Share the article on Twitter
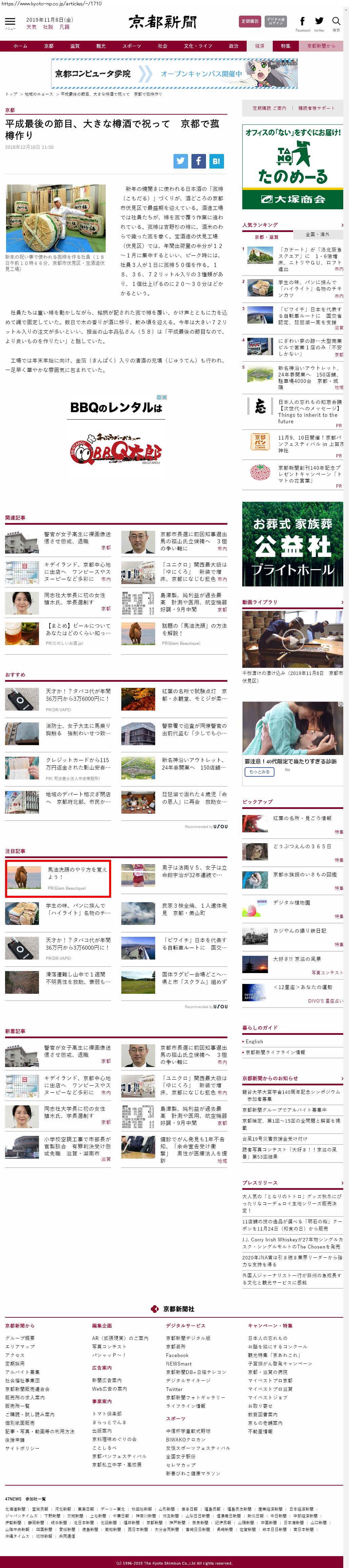Viewport: 349px width, 1568px height. click(x=181, y=161)
